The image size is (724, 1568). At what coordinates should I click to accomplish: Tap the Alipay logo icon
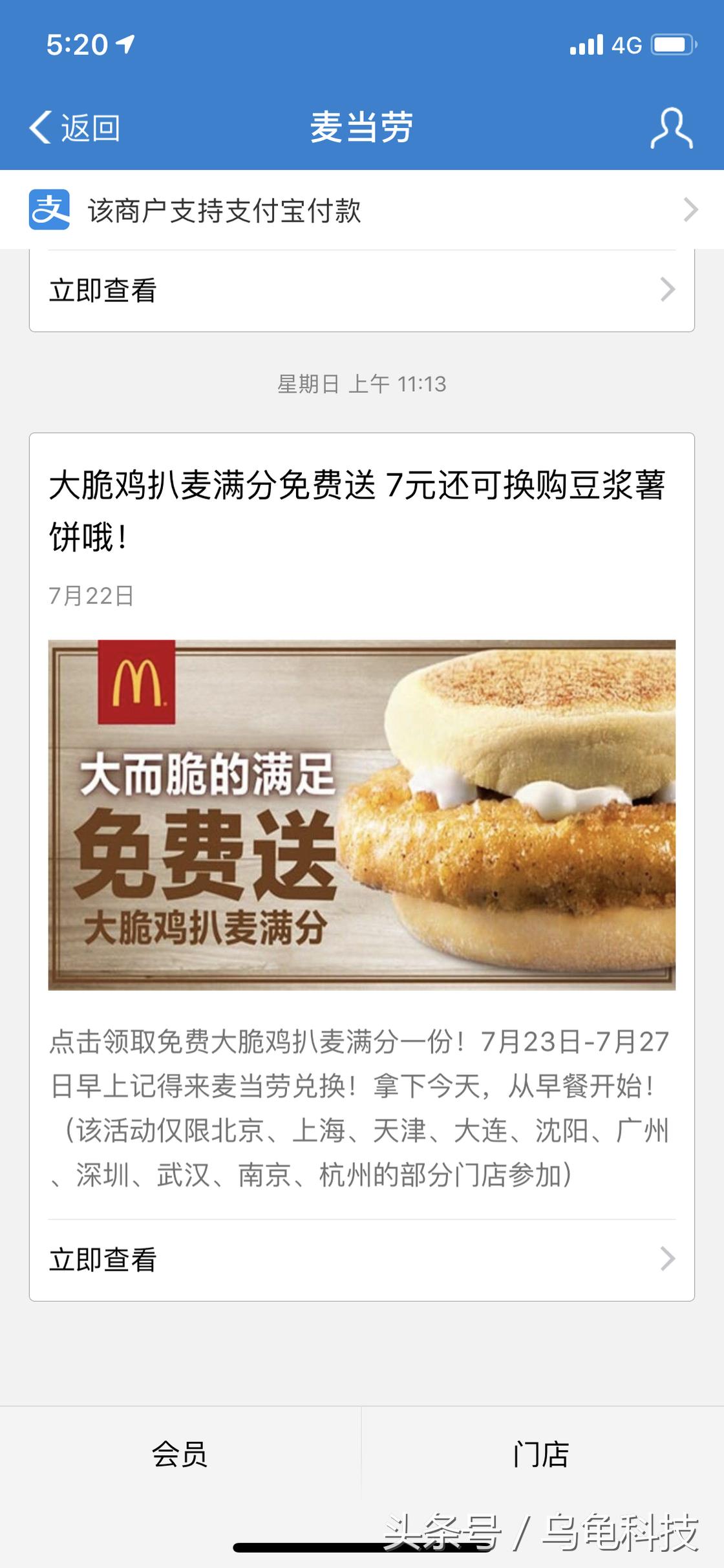point(47,210)
